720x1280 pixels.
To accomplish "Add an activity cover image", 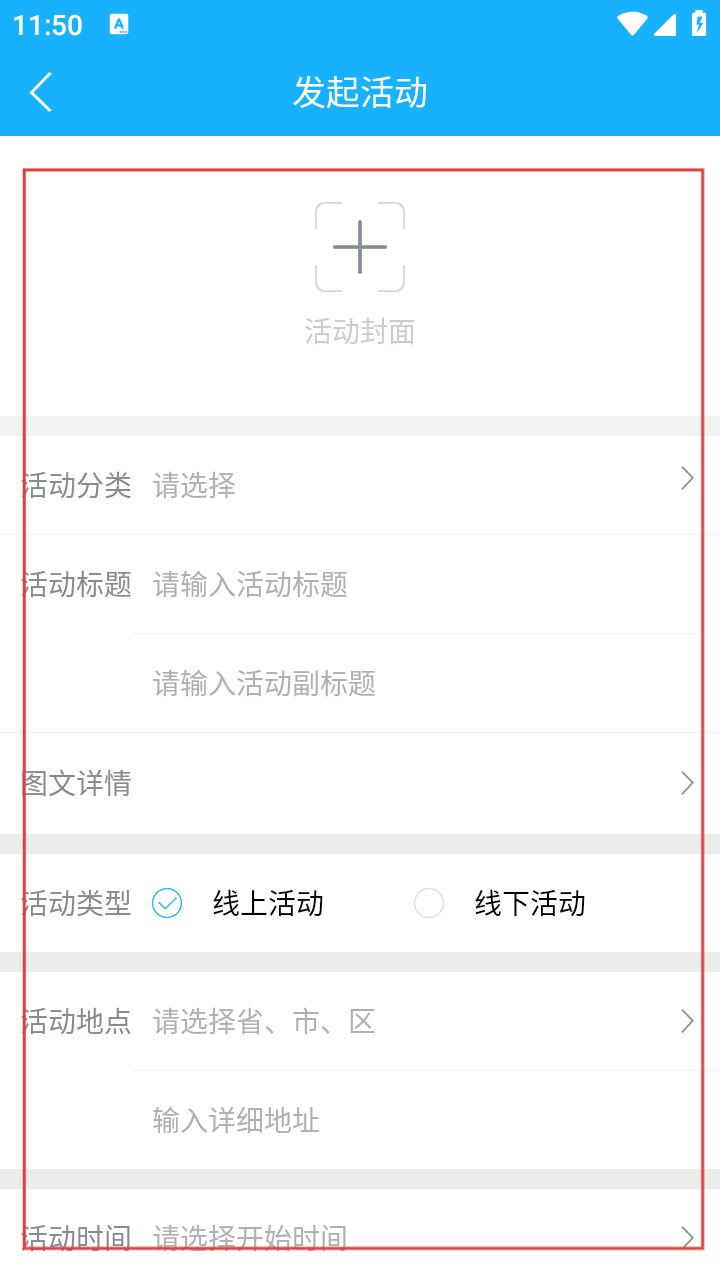I will click(x=360, y=247).
